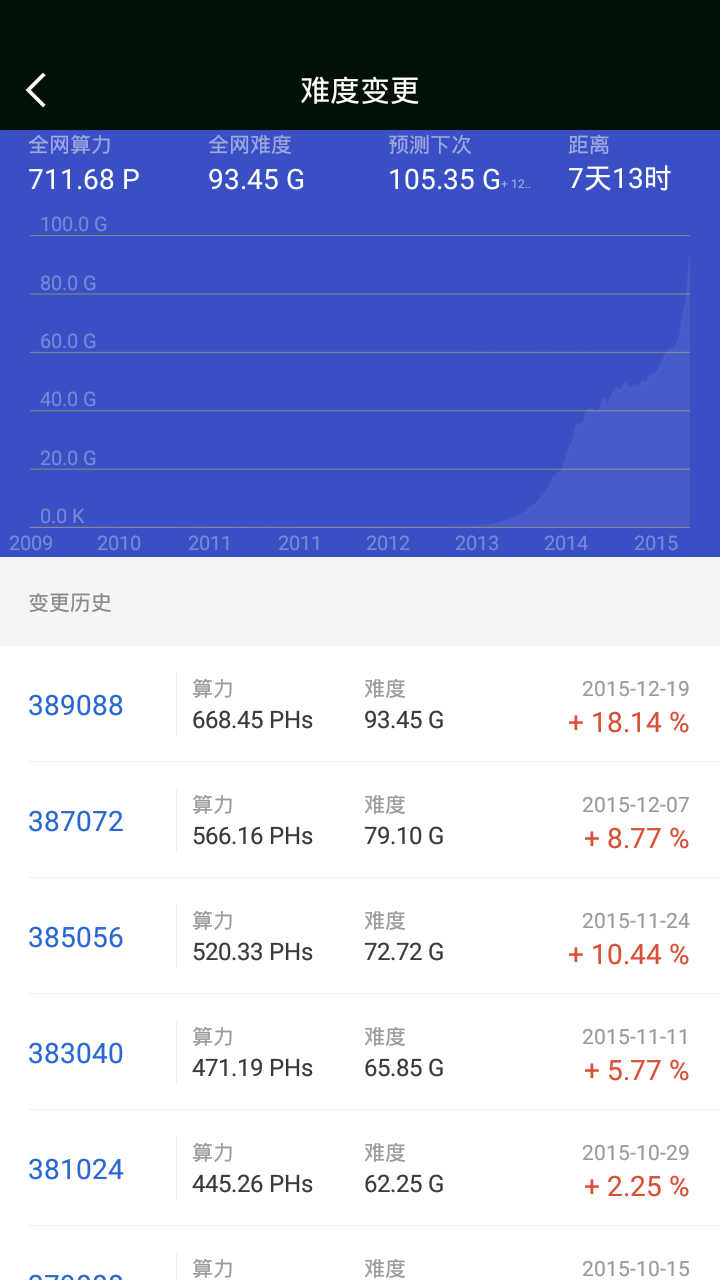Open the 难度变更 title bar

pyautogui.click(x=359, y=89)
